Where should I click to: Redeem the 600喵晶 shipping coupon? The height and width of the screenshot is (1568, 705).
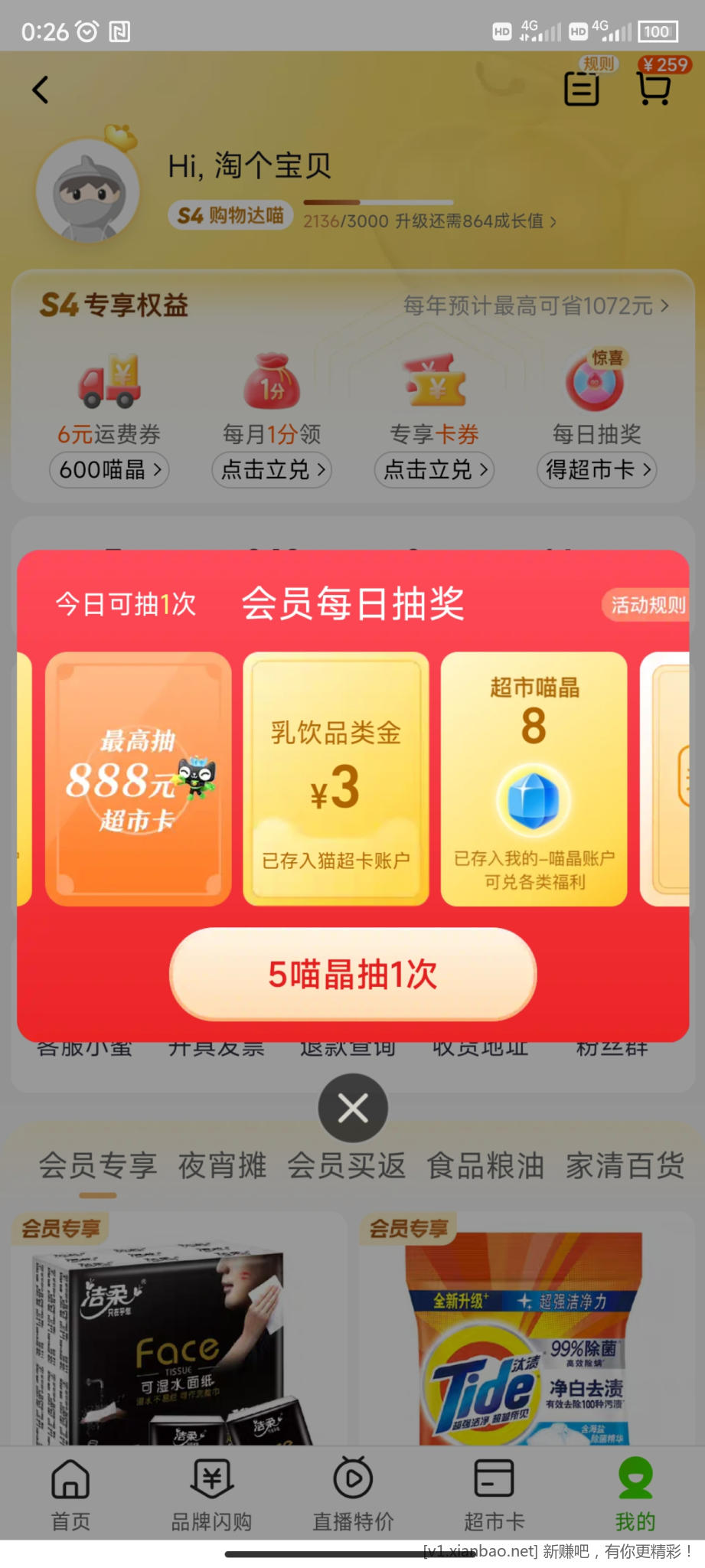point(109,469)
